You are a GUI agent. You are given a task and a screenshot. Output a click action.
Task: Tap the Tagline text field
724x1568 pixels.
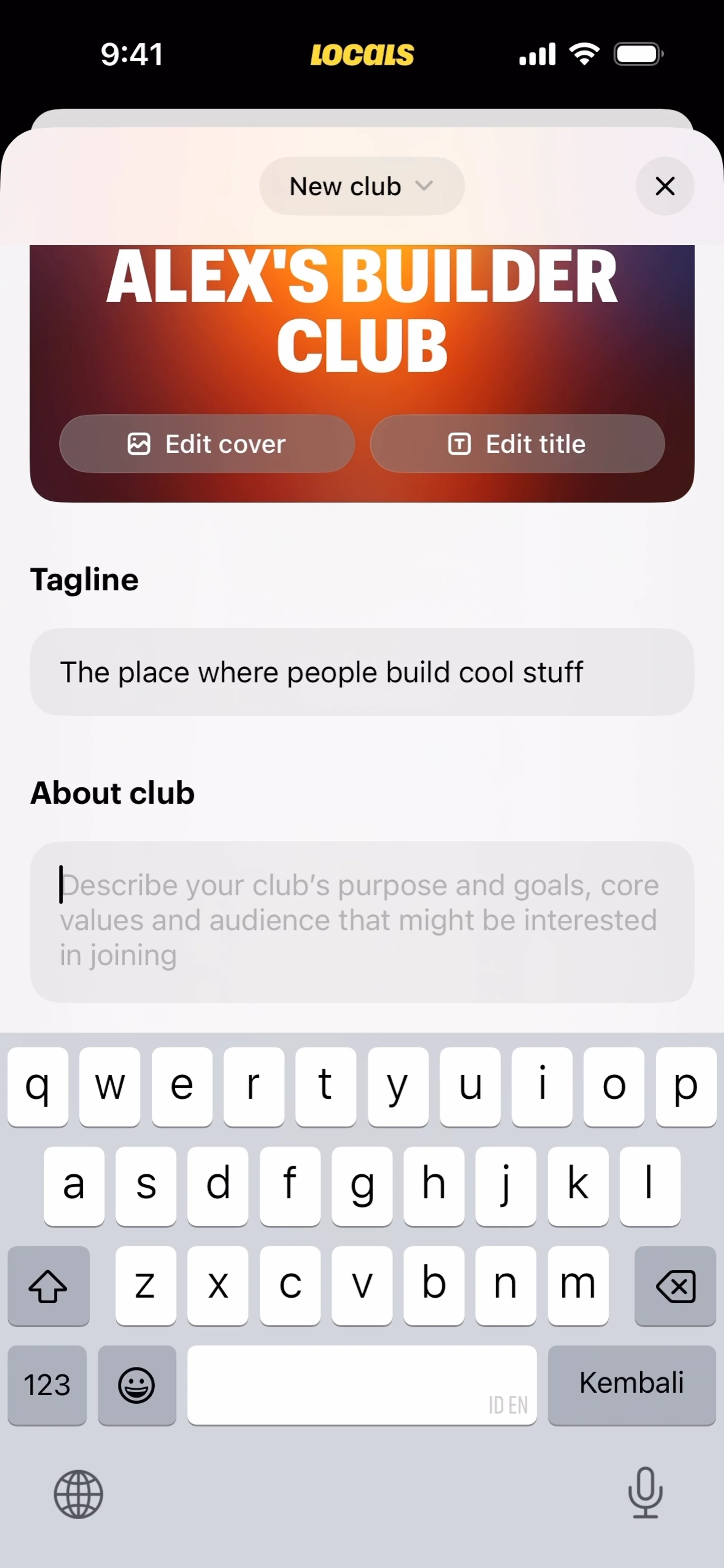click(x=362, y=672)
